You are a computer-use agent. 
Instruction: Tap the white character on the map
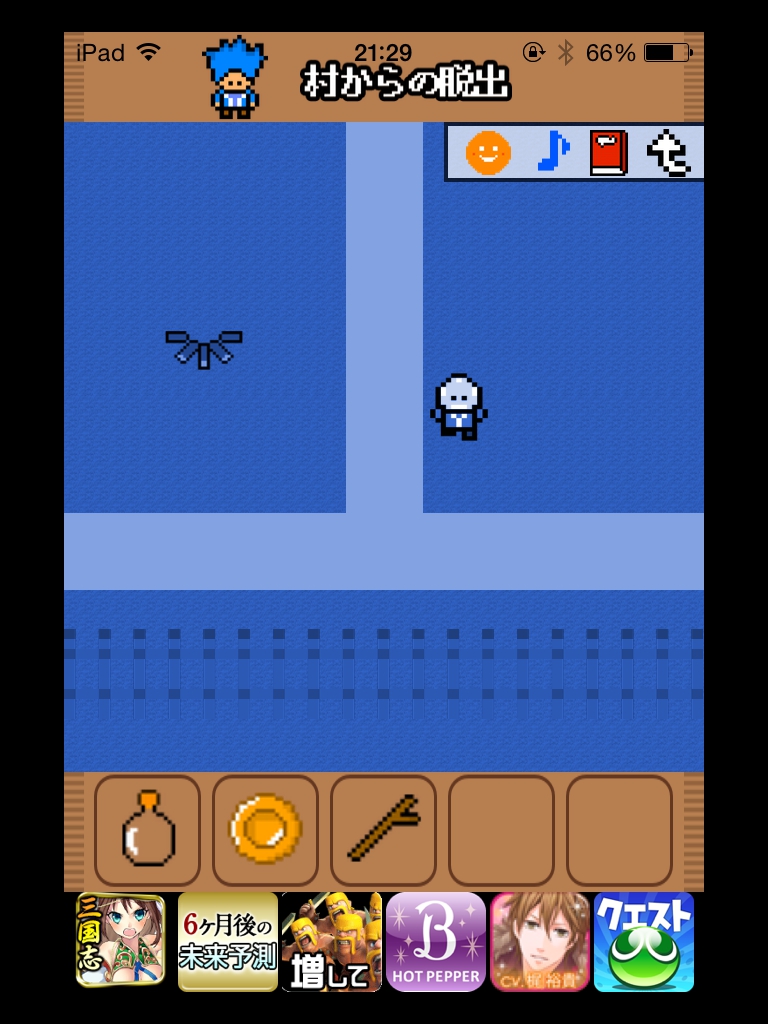[x=459, y=407]
